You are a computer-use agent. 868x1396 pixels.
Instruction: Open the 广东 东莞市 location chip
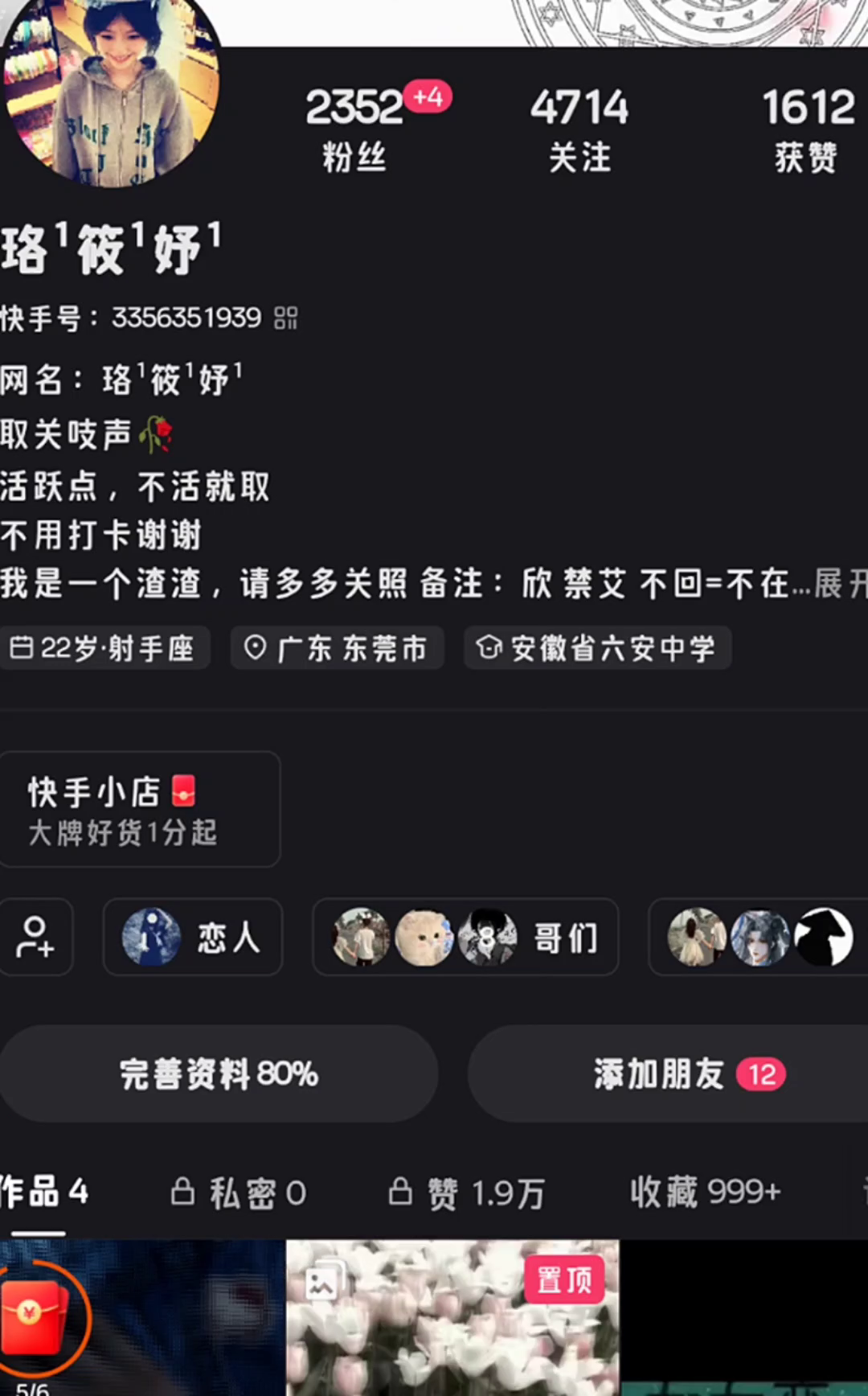click(x=337, y=648)
